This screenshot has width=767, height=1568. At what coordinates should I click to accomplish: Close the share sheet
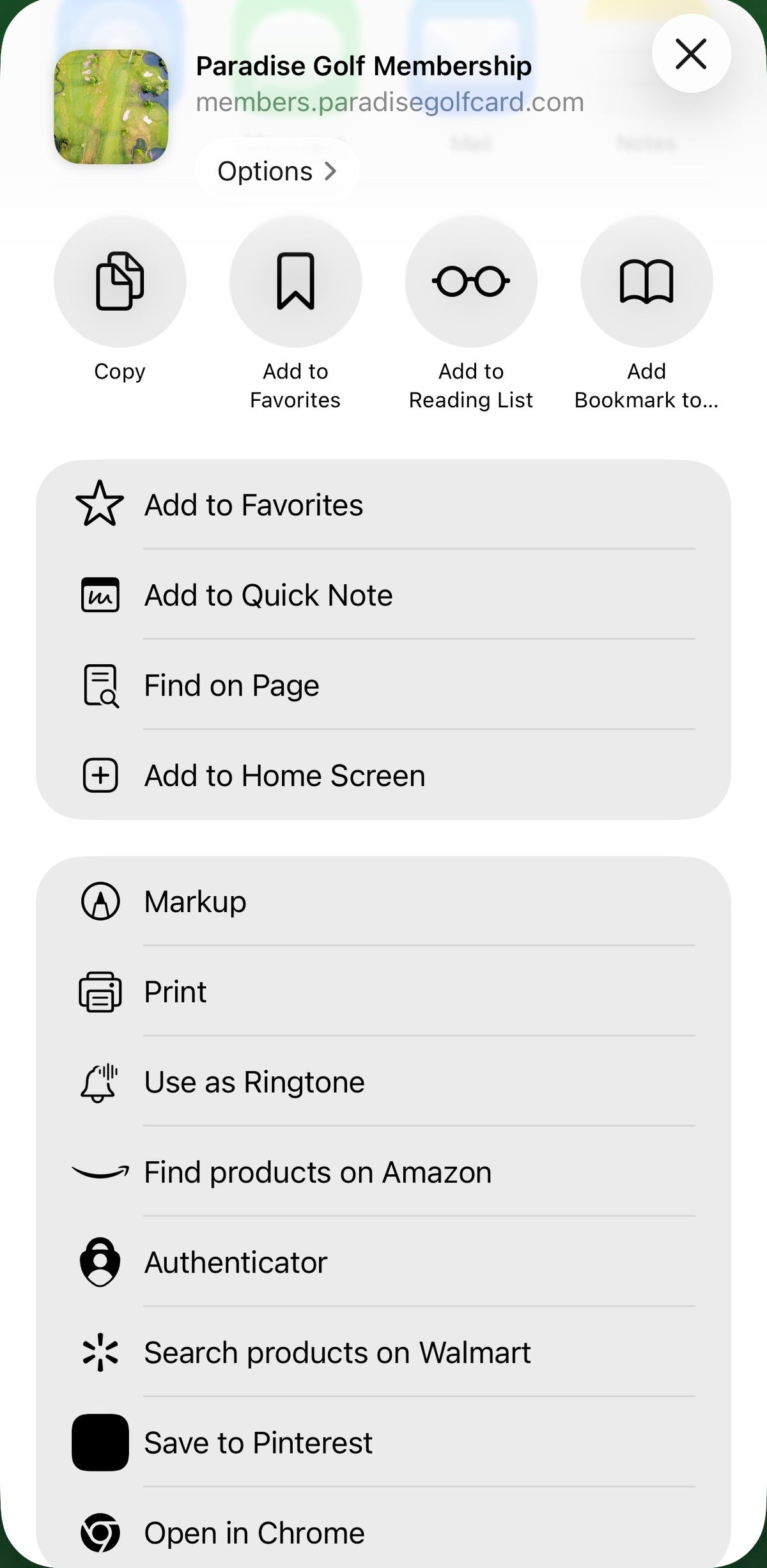[x=691, y=54]
